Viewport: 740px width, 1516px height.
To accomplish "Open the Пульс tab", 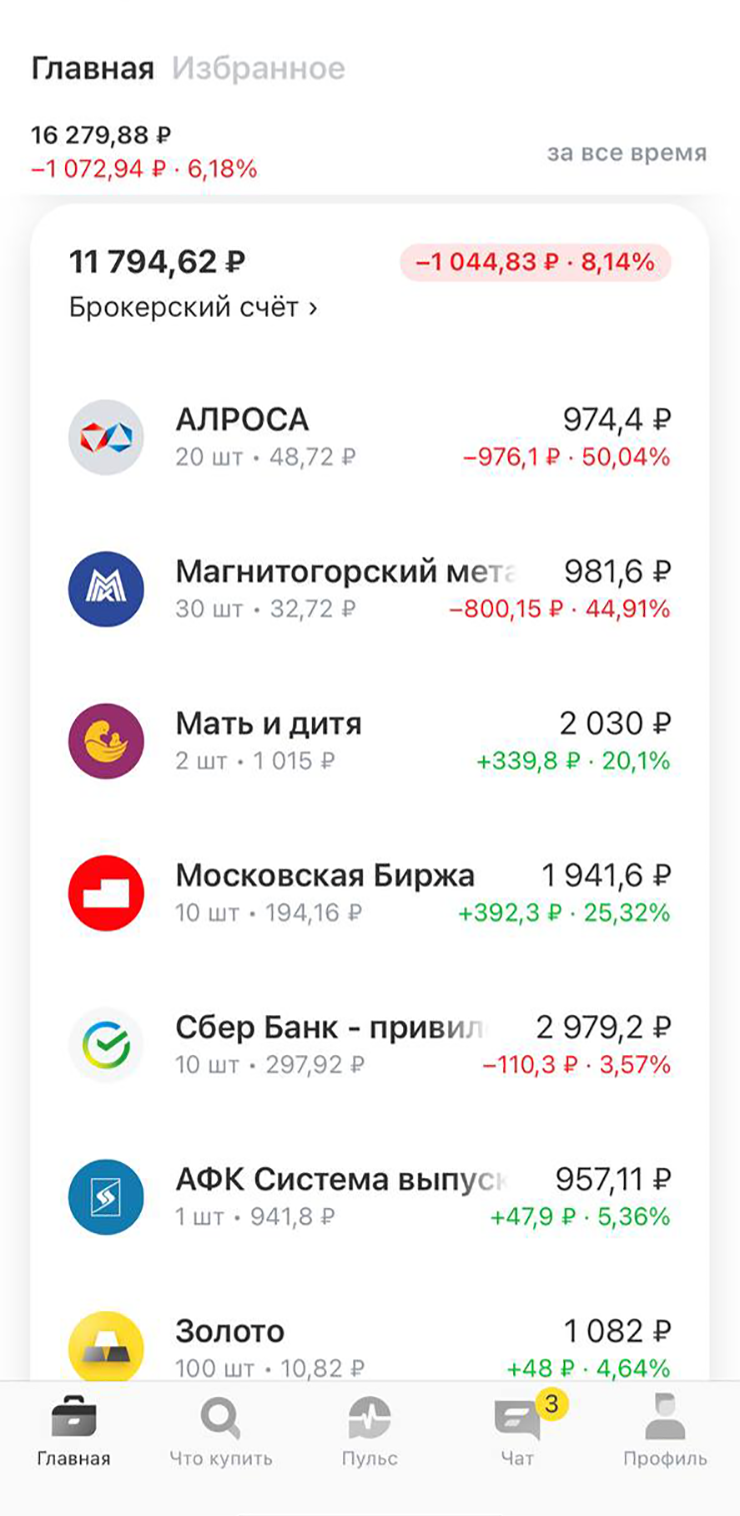I will pos(369,1430).
